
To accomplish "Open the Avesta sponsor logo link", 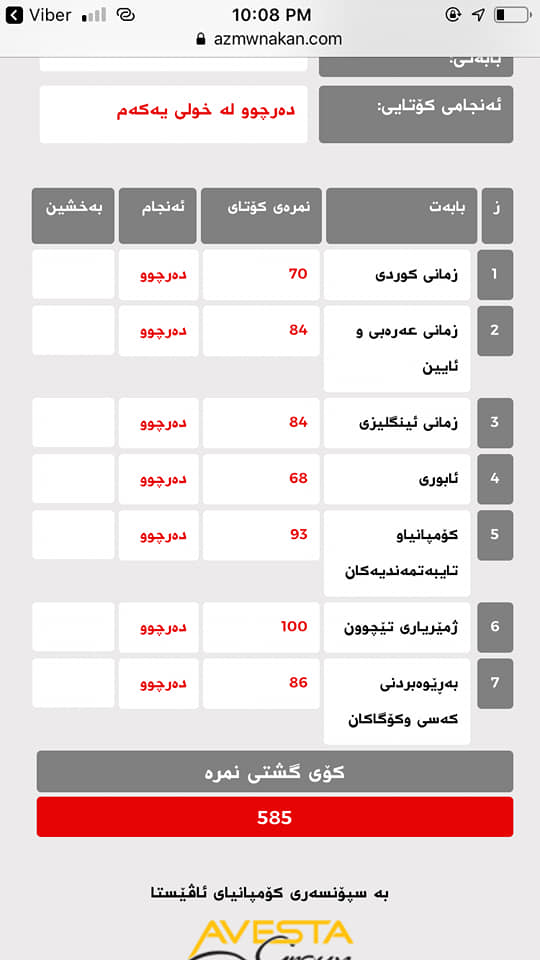I will coord(270,939).
